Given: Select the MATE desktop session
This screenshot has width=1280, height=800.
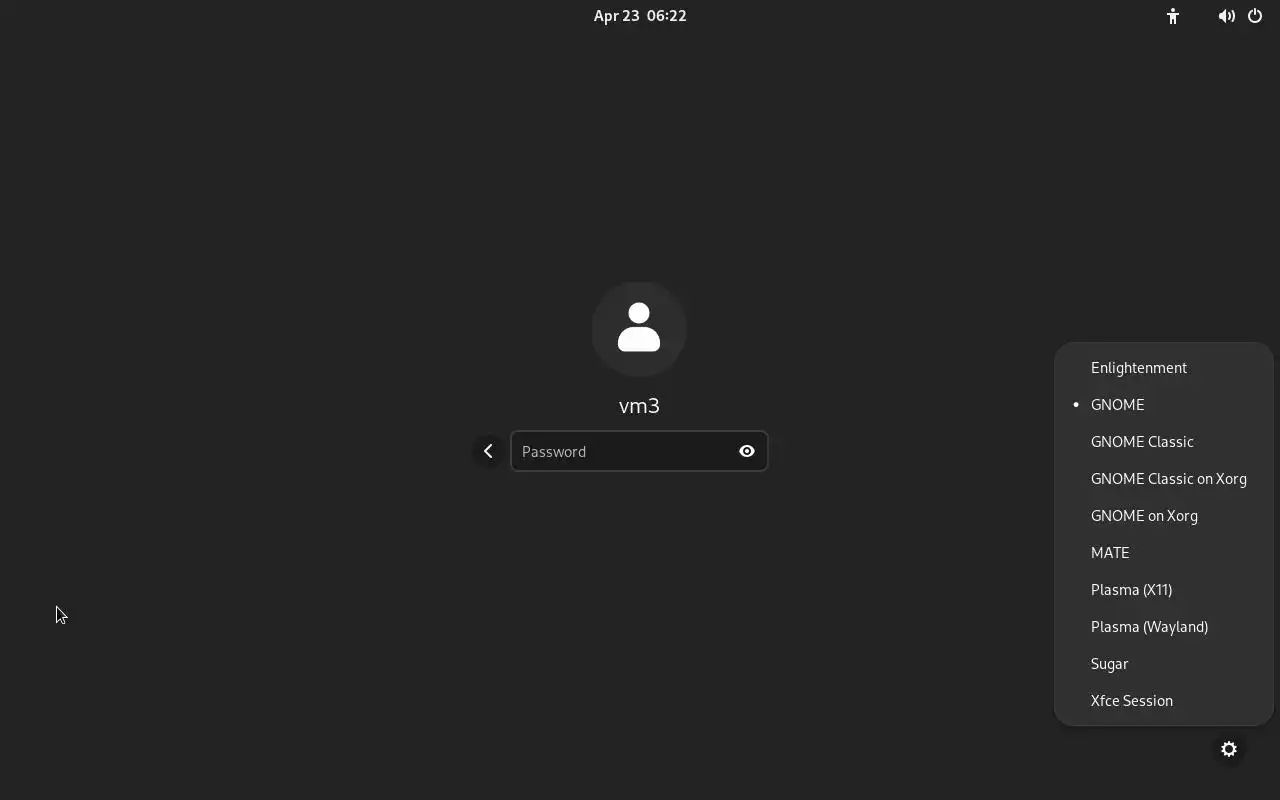Looking at the screenshot, I should point(1110,553).
